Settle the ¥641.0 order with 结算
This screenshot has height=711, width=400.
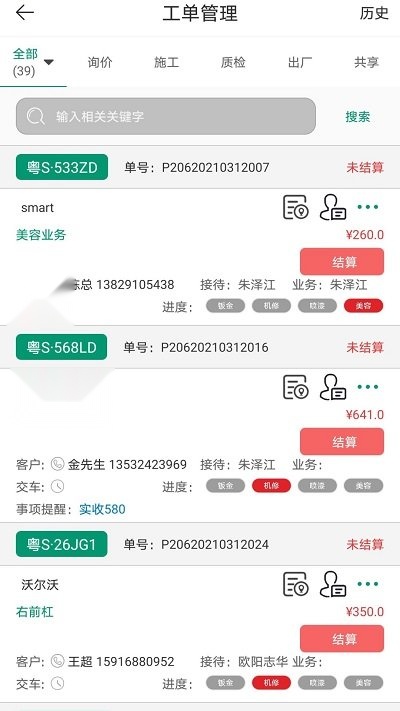point(342,442)
